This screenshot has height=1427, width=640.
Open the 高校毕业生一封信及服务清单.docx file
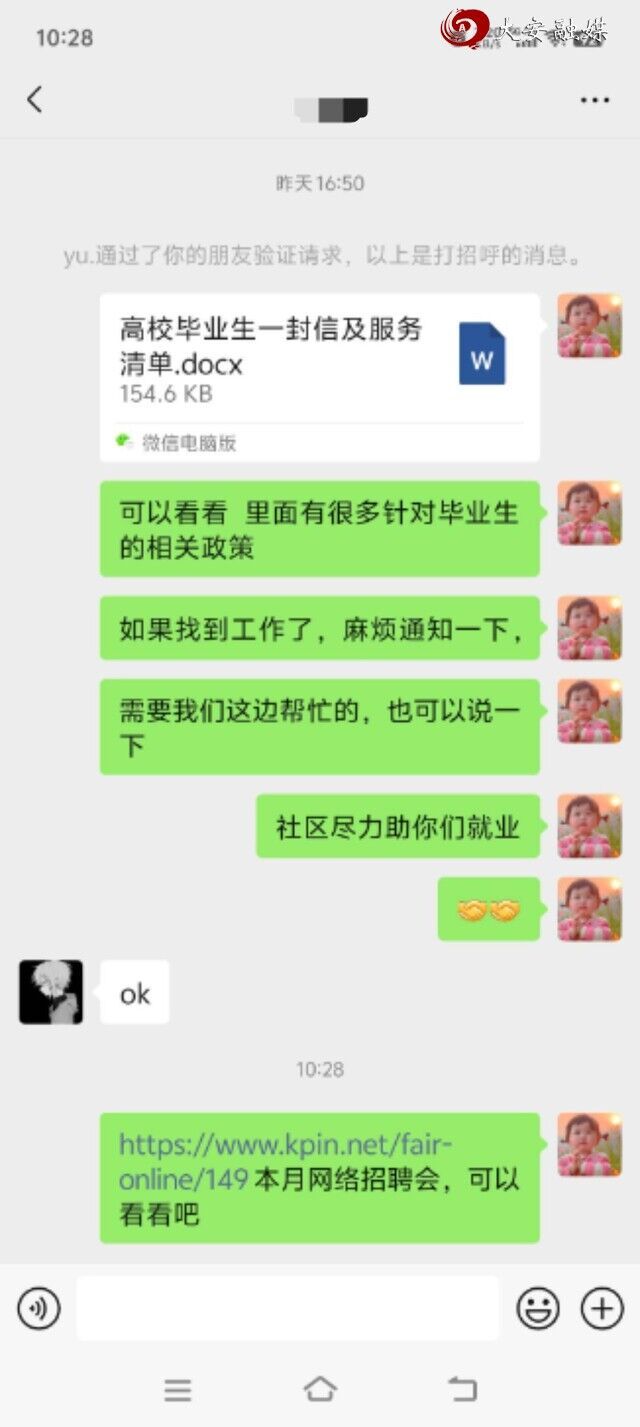pos(319,376)
